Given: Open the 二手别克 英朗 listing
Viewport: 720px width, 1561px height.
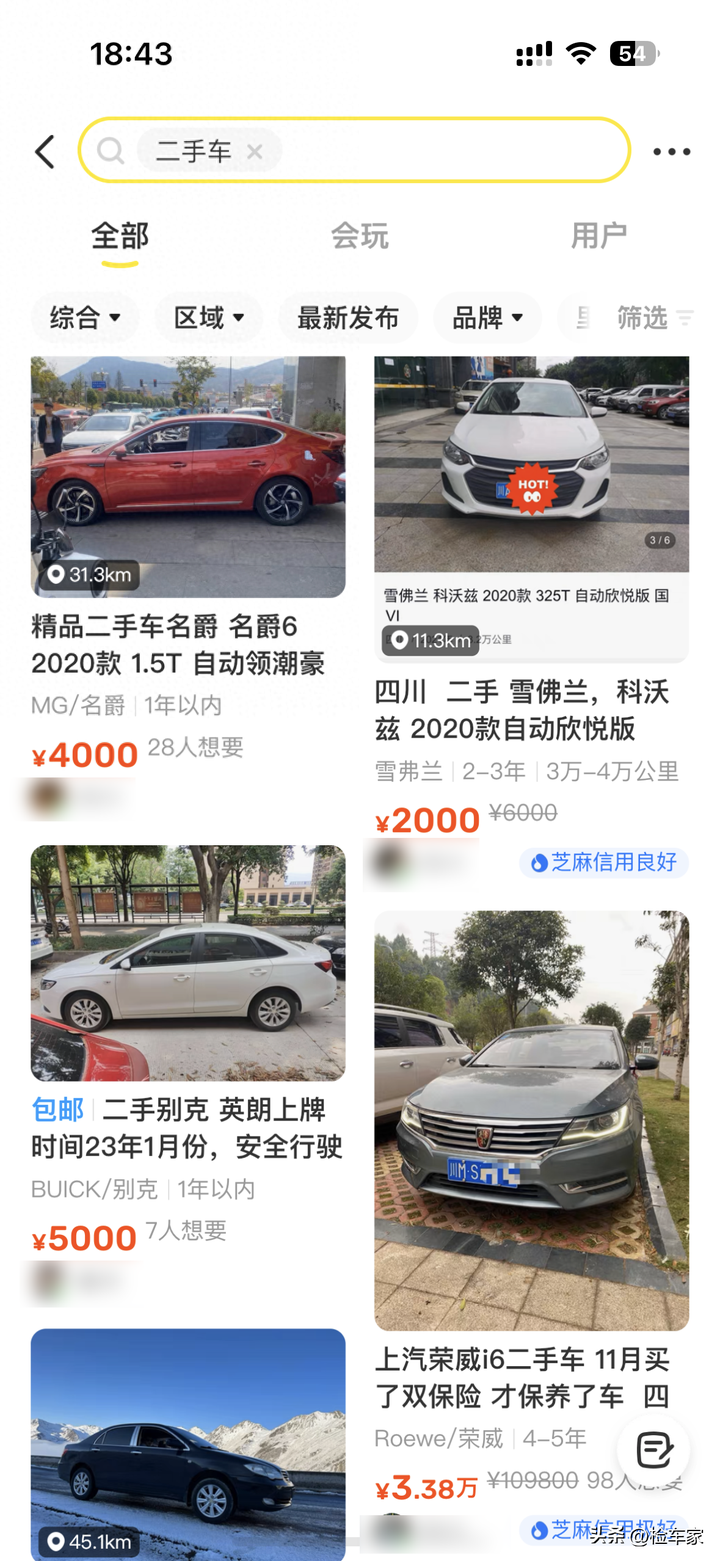Looking at the screenshot, I should click(x=188, y=963).
